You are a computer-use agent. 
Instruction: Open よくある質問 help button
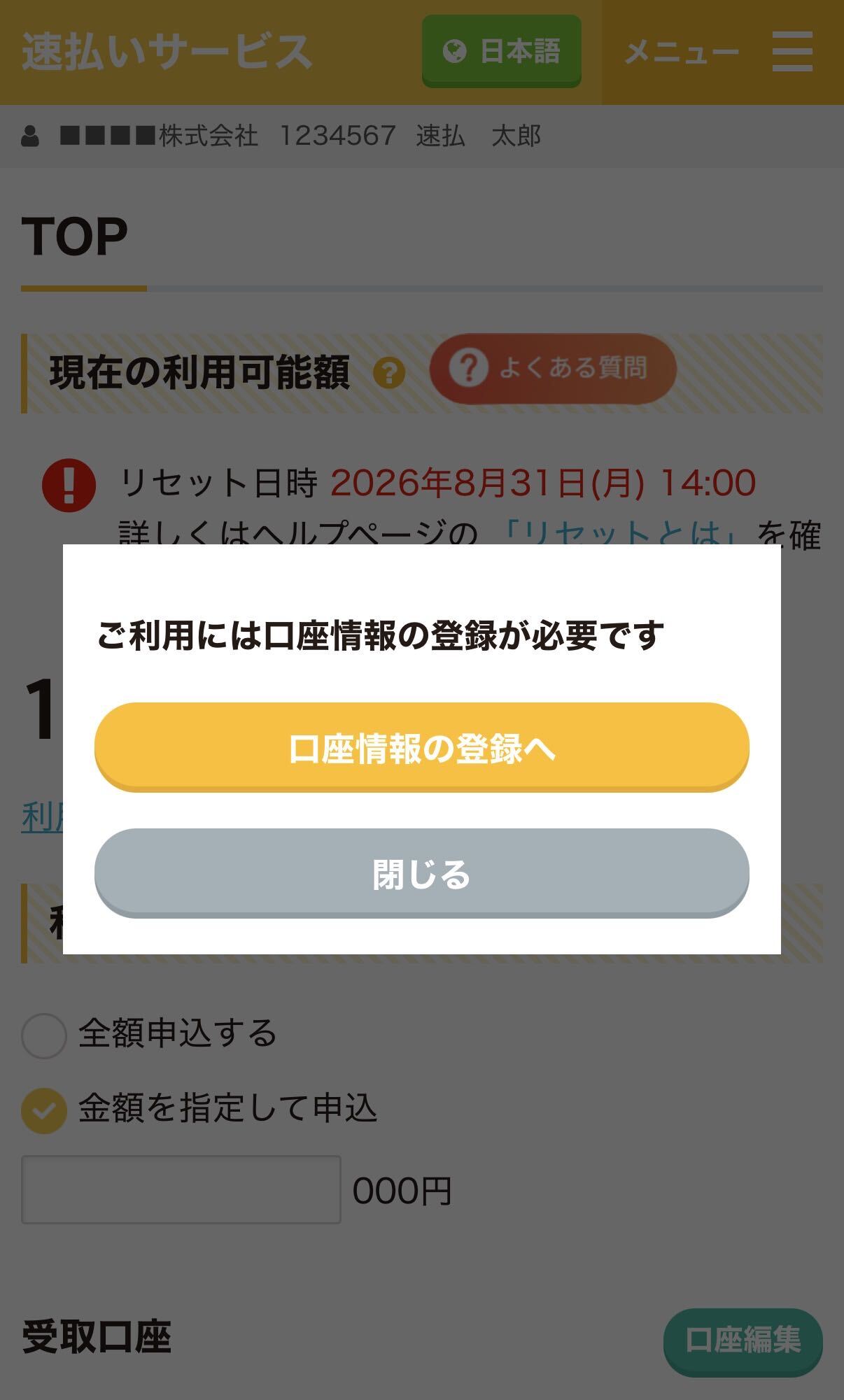pos(553,368)
